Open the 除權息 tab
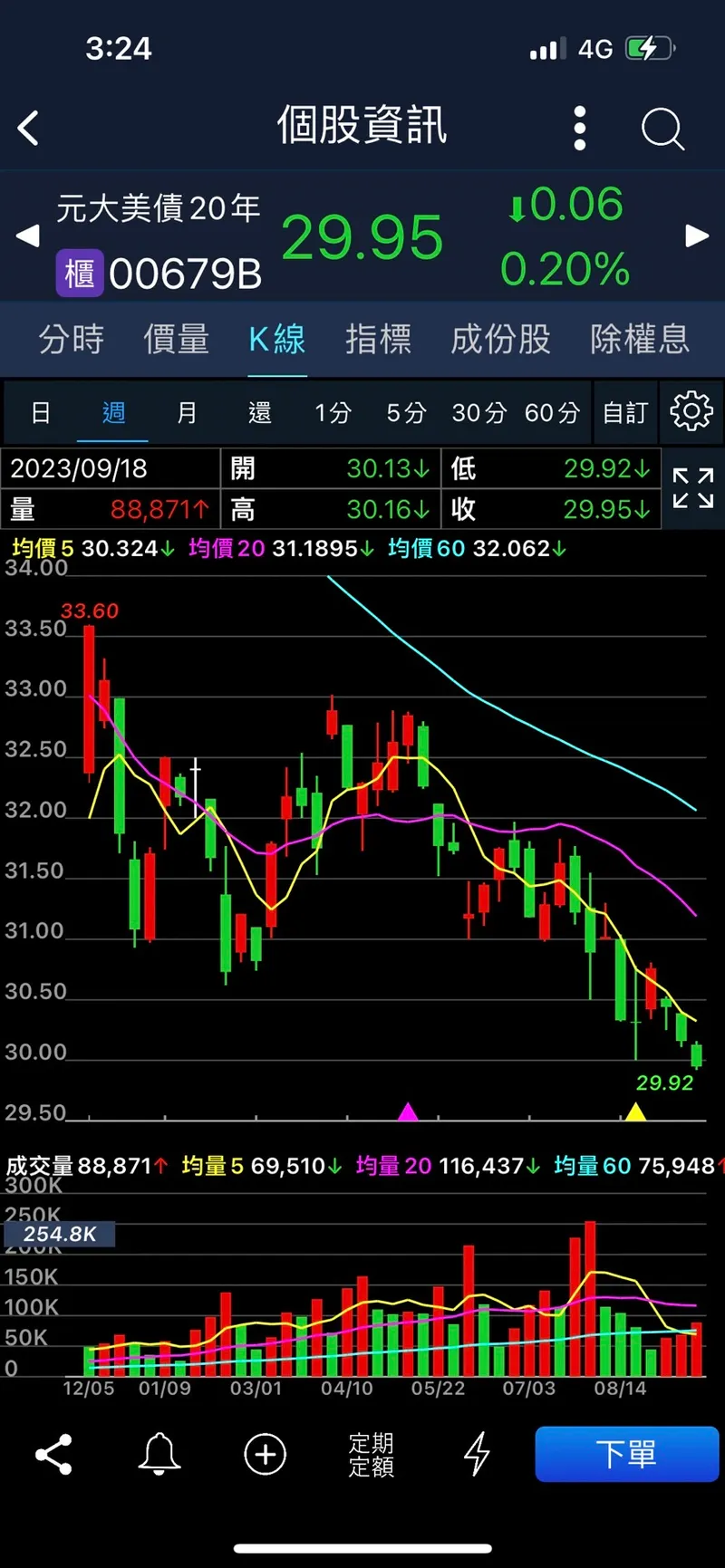Viewport: 725px width, 1568px height. (x=640, y=340)
